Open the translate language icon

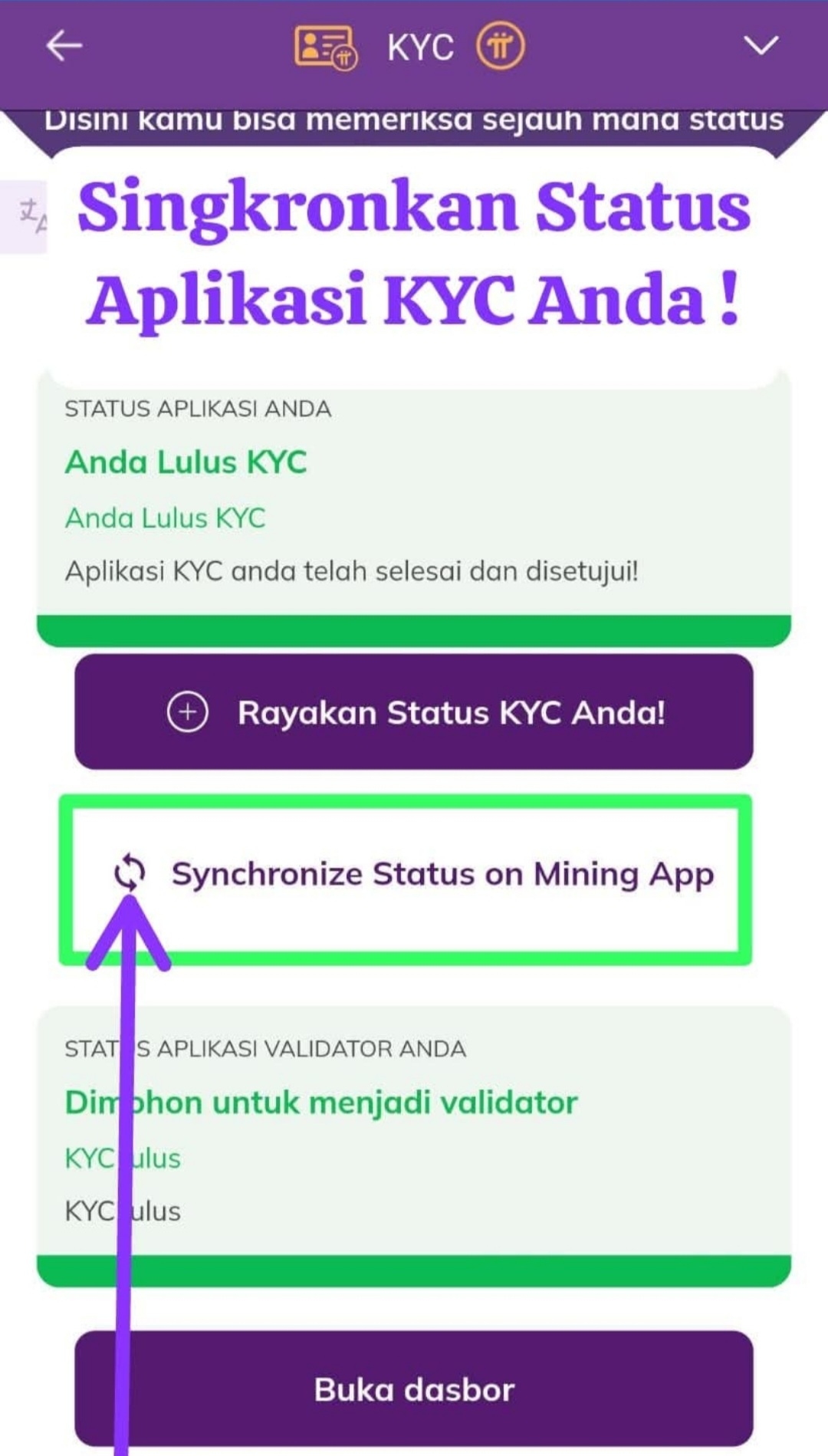click(x=28, y=216)
